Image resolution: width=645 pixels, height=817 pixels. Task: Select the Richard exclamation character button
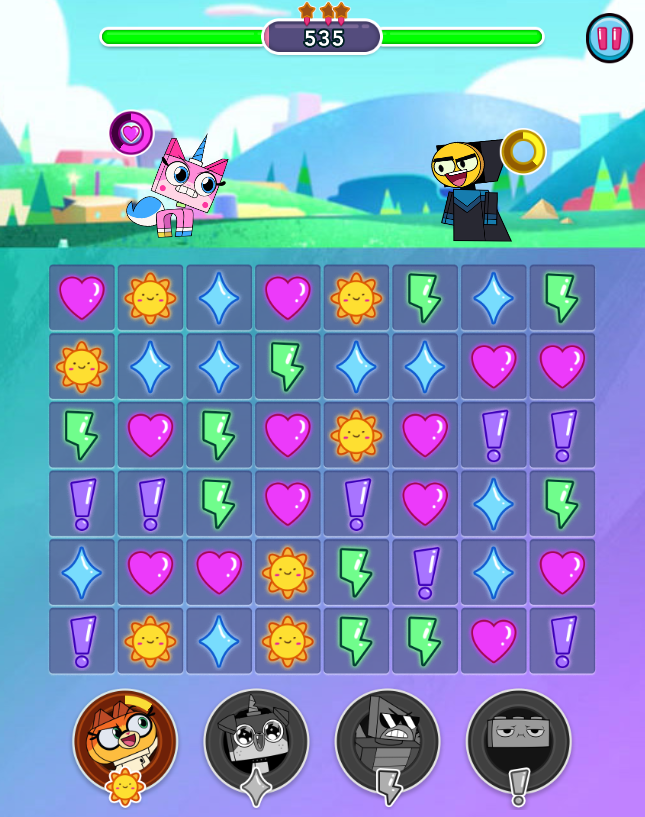[x=518, y=742]
